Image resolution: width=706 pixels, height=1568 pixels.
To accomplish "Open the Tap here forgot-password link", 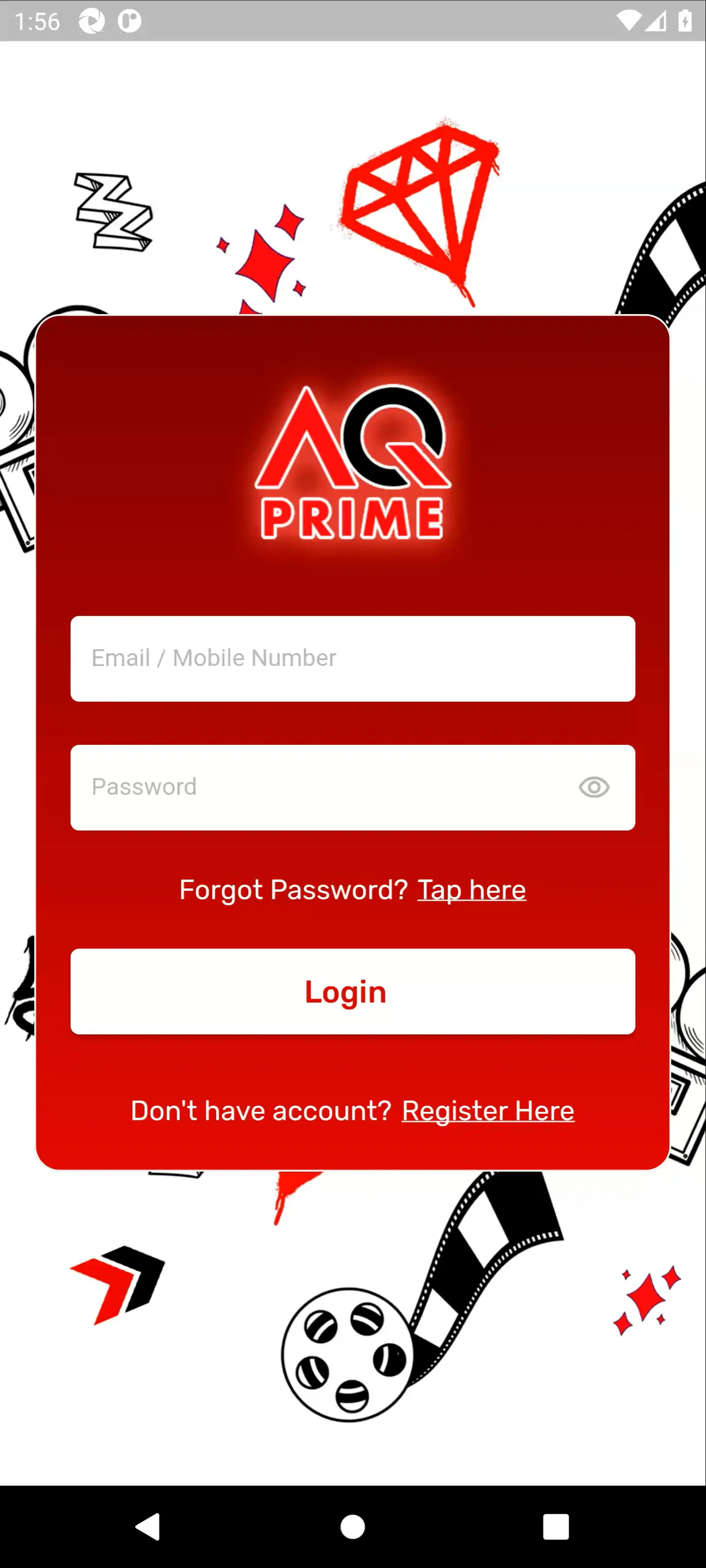I will (x=471, y=890).
